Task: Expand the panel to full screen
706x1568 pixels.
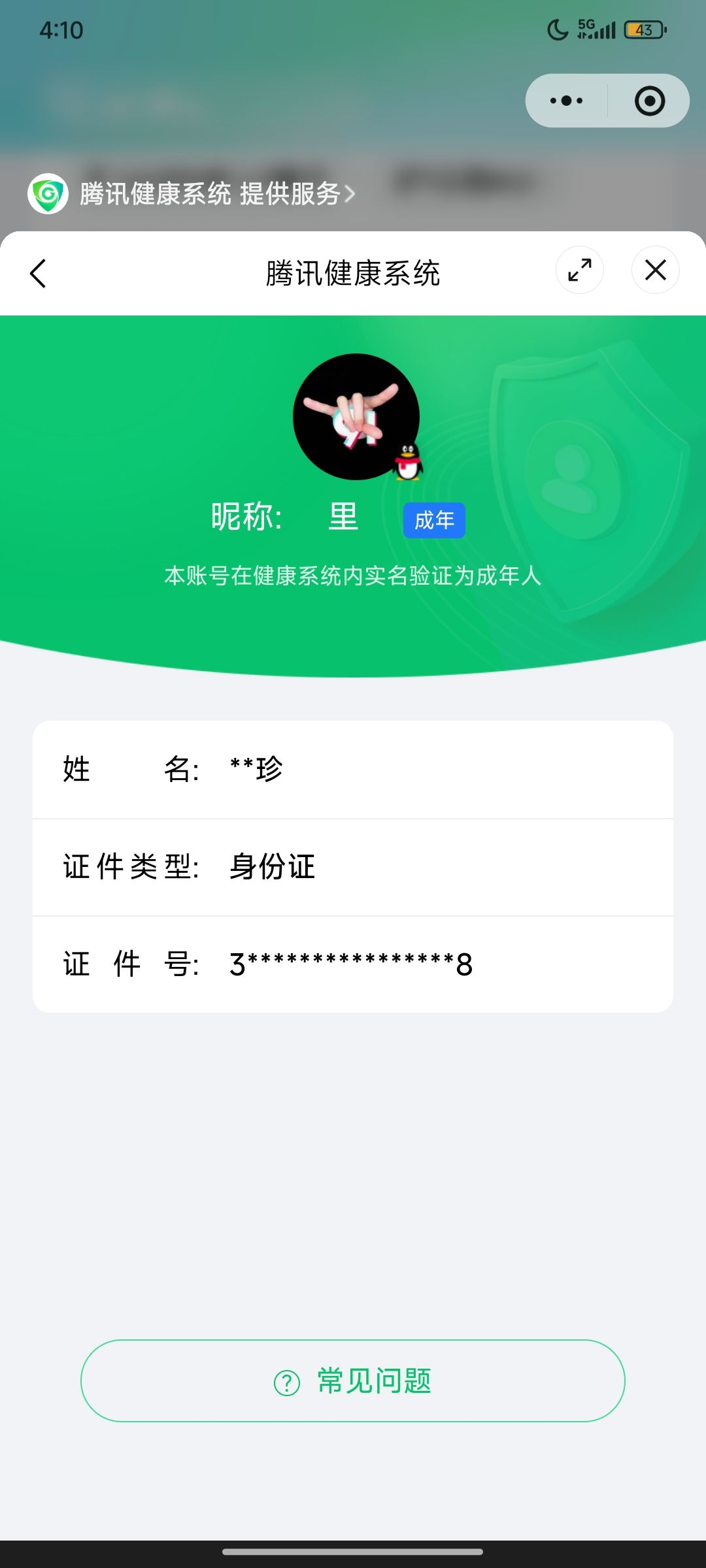Action: click(580, 270)
